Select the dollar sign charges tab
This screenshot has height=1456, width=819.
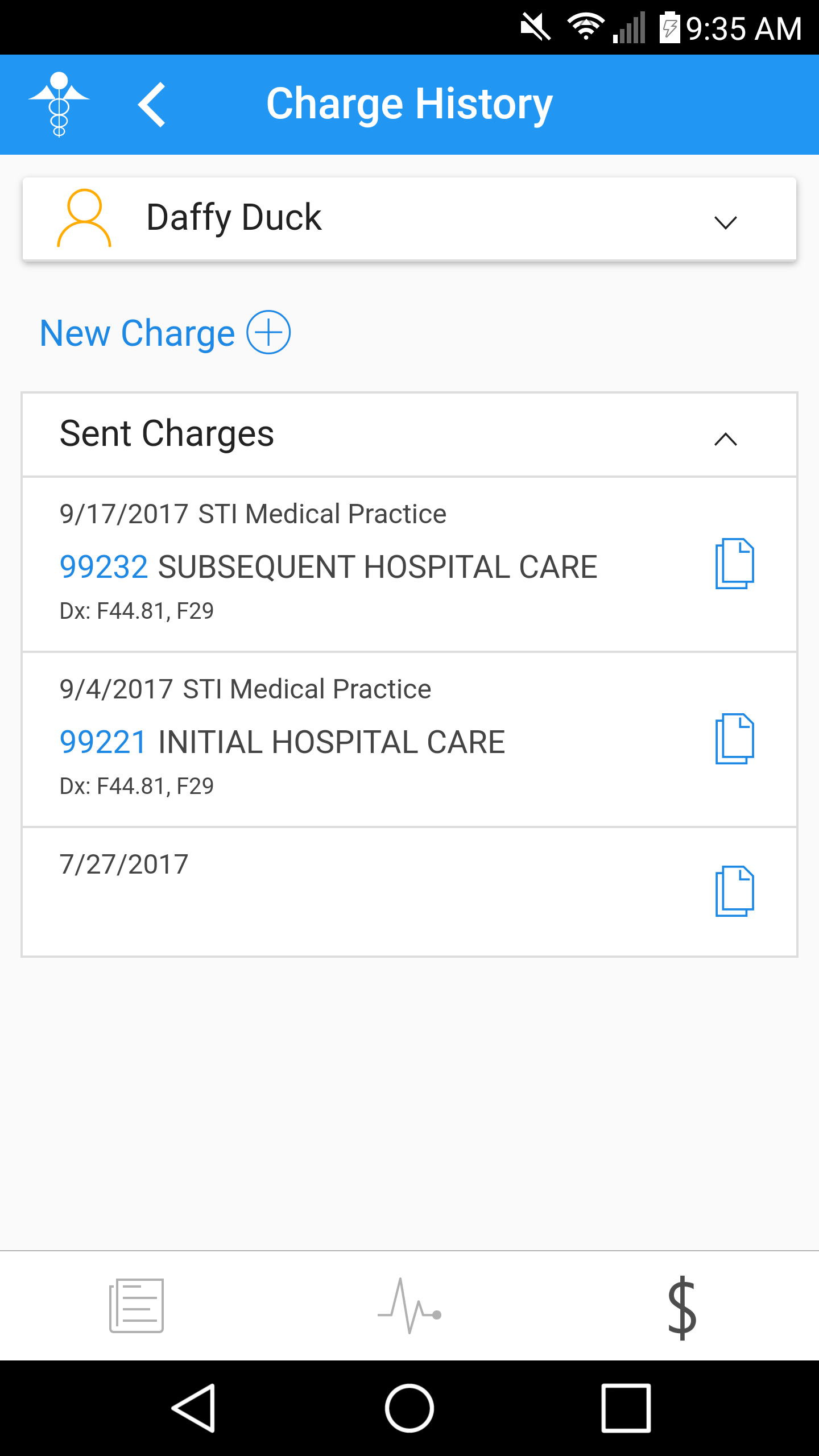click(x=682, y=1307)
